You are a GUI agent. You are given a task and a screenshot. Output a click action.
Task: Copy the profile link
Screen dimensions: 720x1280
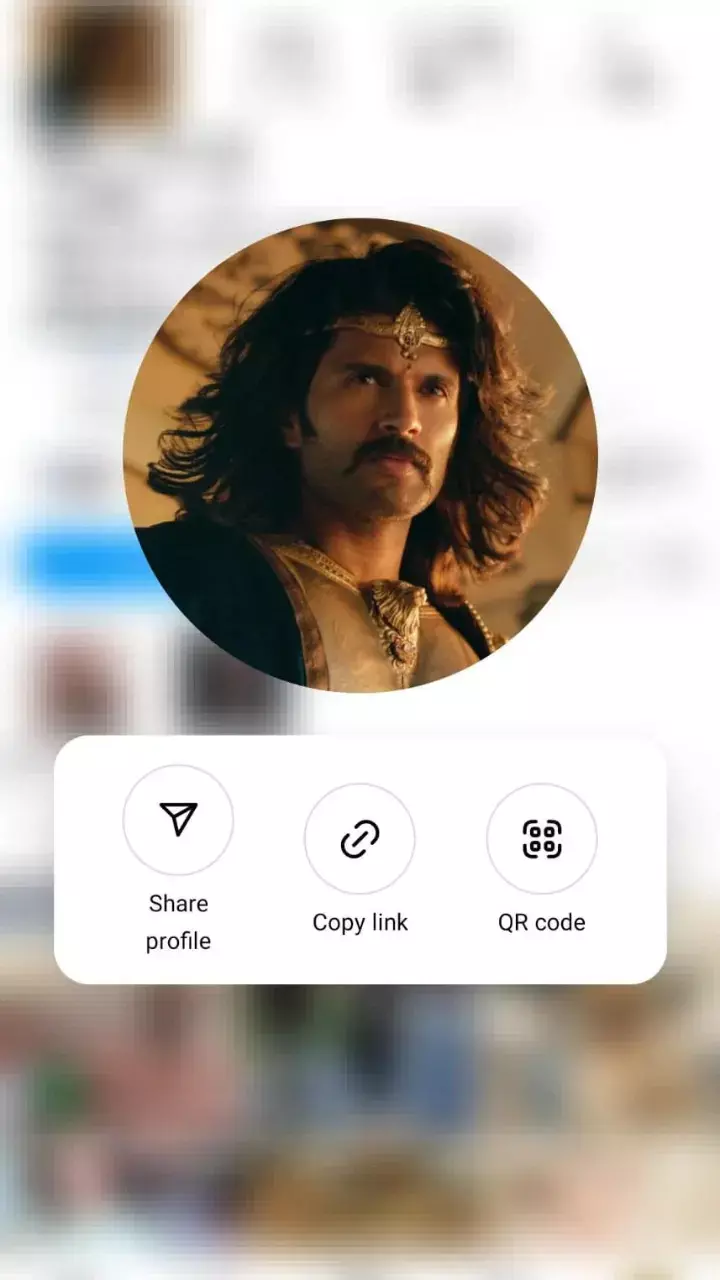(360, 839)
